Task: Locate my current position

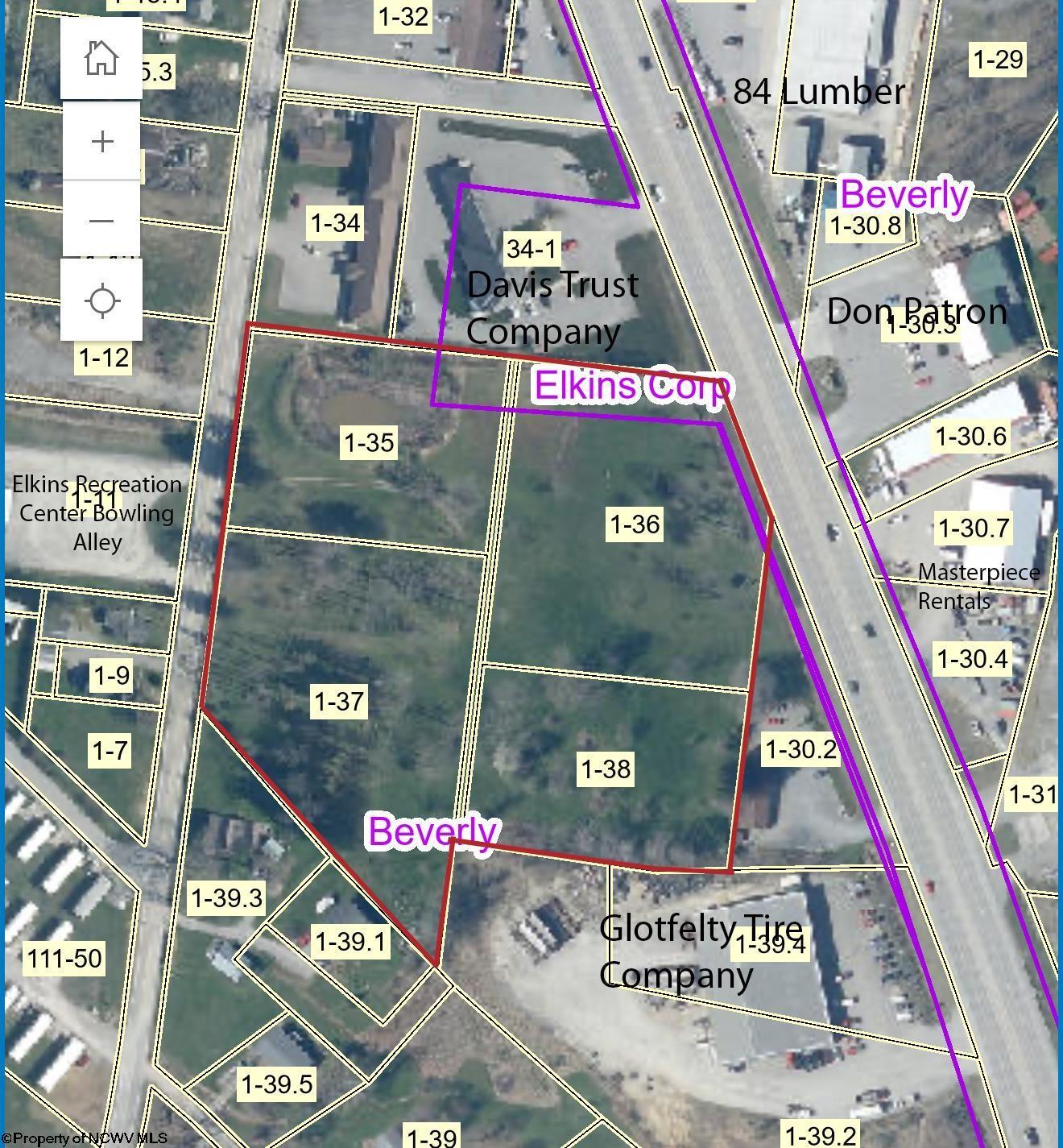Action: coord(101,300)
